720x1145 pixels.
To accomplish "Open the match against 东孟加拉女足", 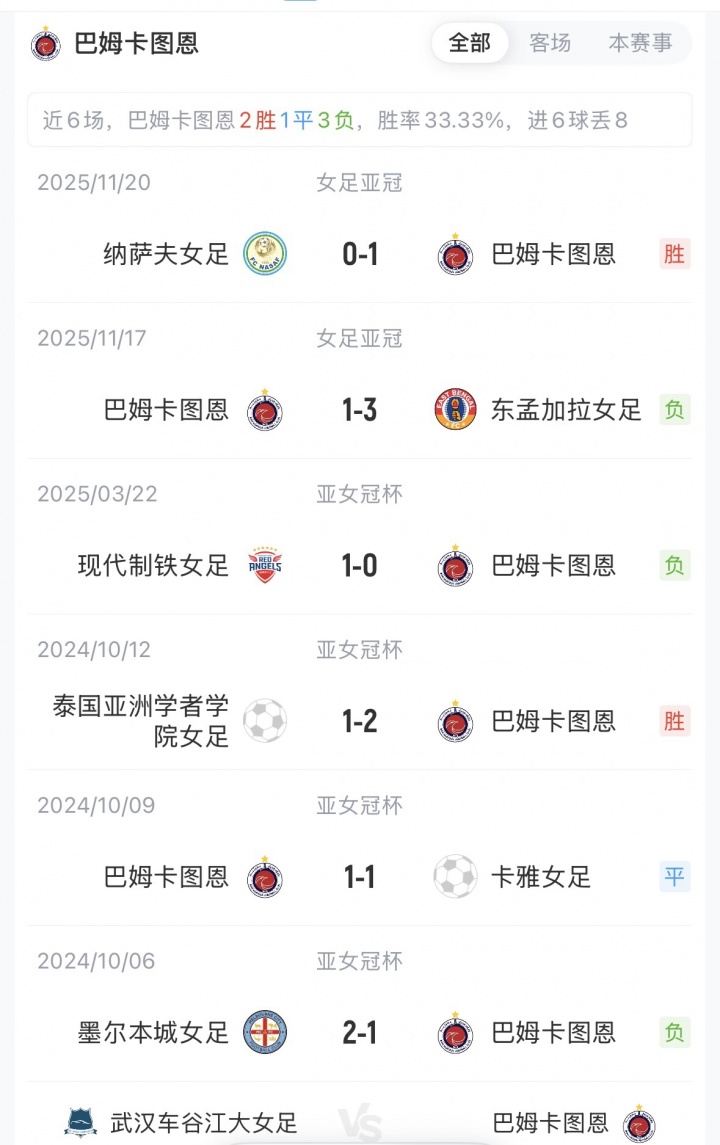I will click(360, 410).
